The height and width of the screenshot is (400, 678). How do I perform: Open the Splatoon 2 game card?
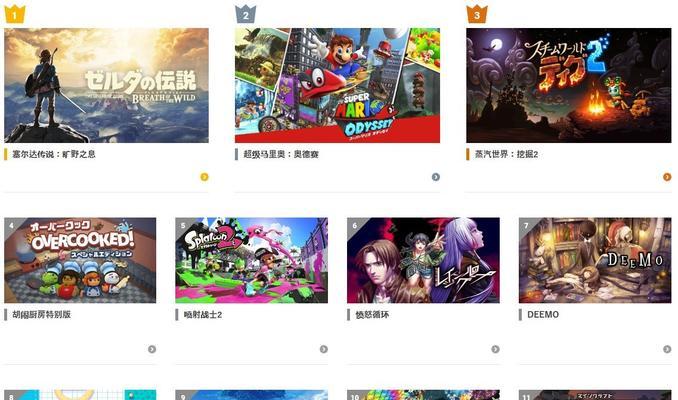(x=251, y=260)
